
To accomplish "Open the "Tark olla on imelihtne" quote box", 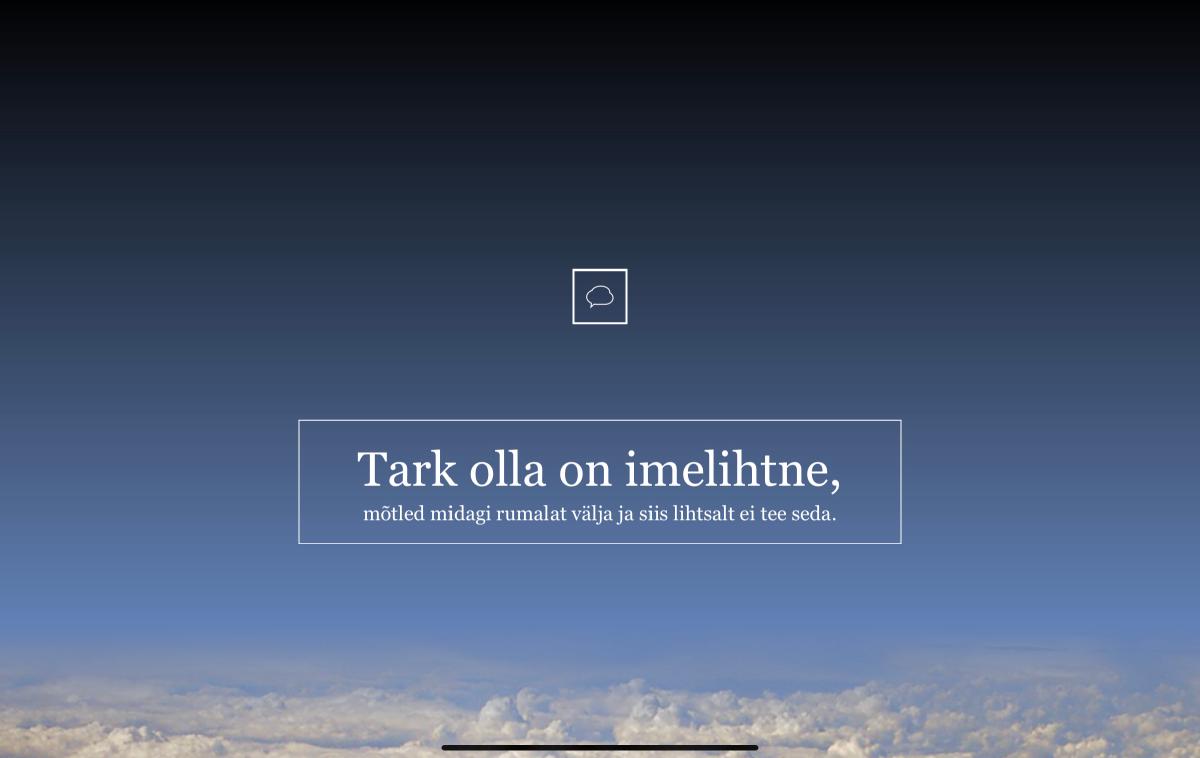I will click(x=599, y=481).
